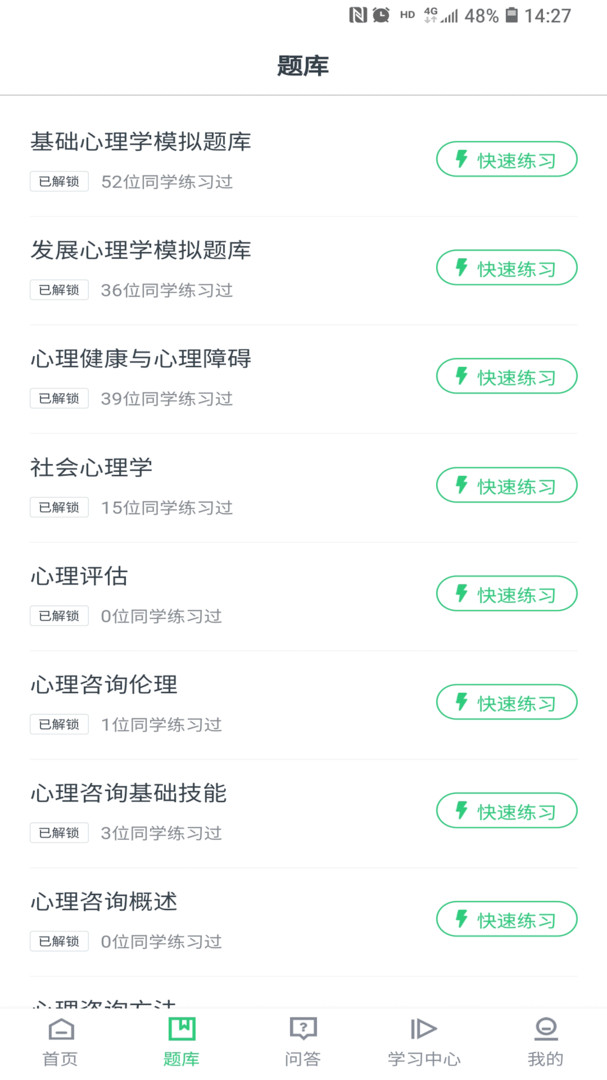Start 快速练习 for 心理咨询基础技能
The image size is (607, 1080).
click(506, 811)
